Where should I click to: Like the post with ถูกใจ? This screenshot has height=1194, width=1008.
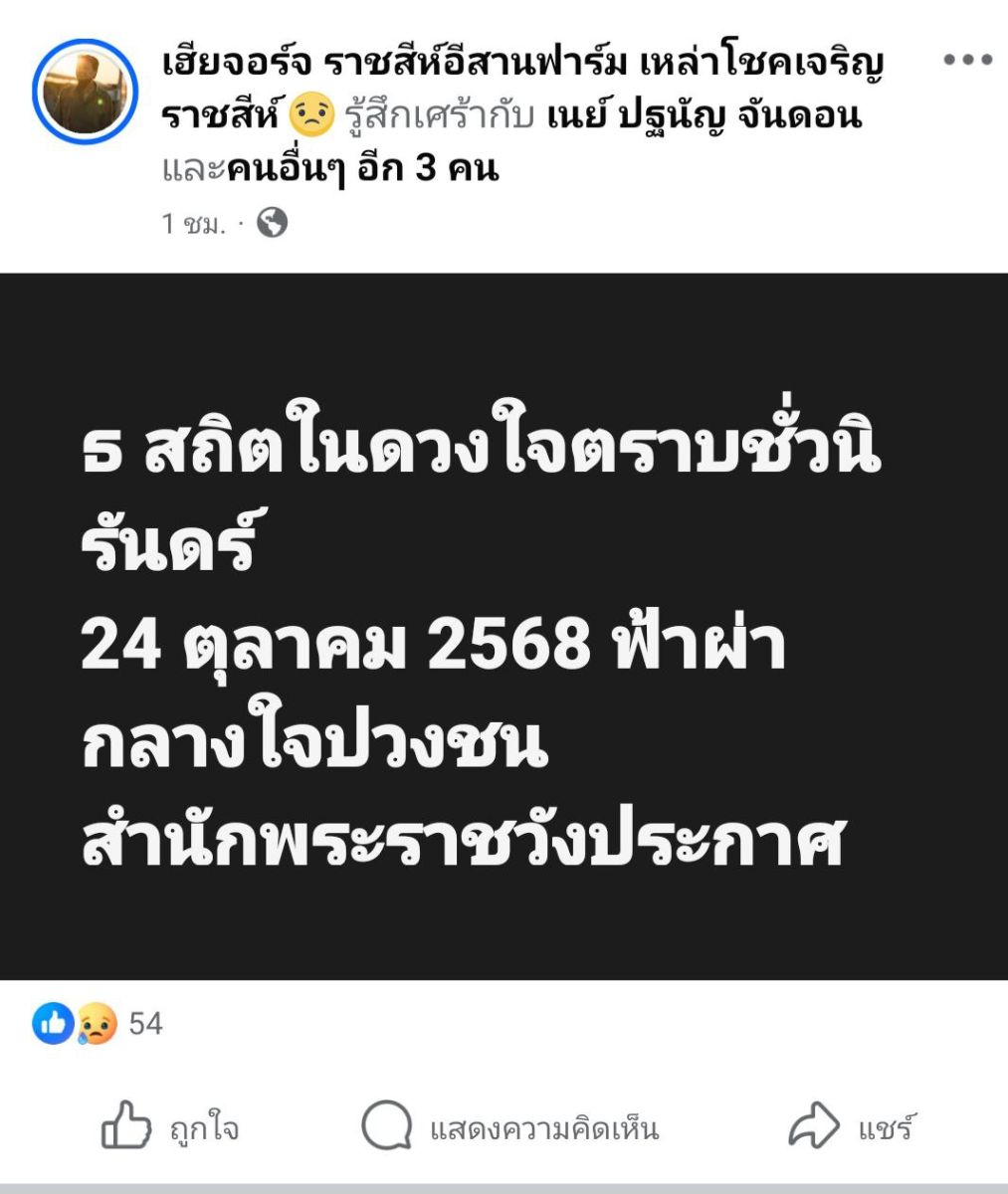[x=171, y=1128]
